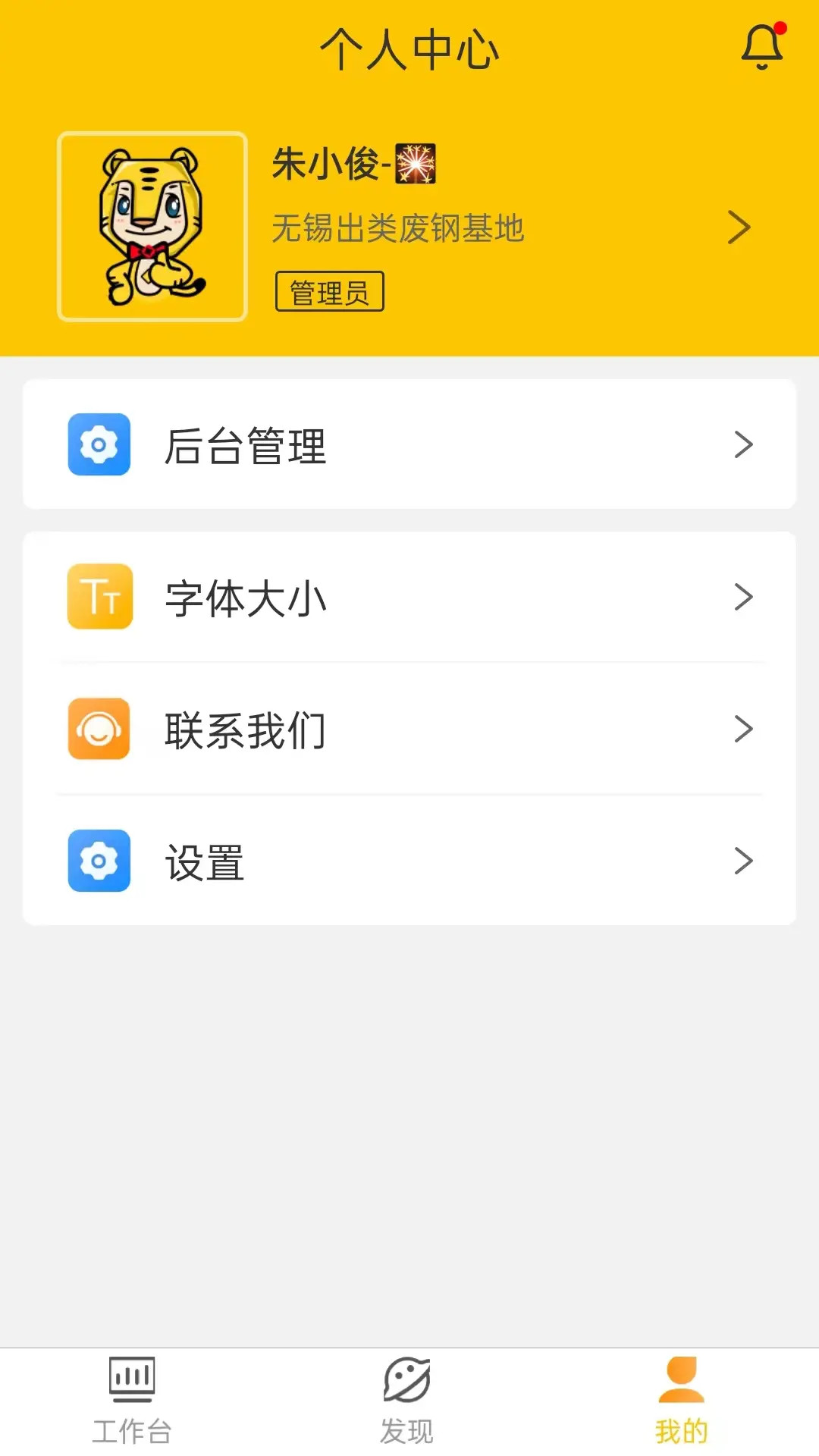Open 后台管理 using its right chevron
Image resolution: width=819 pixels, height=1456 pixels.
tap(744, 444)
